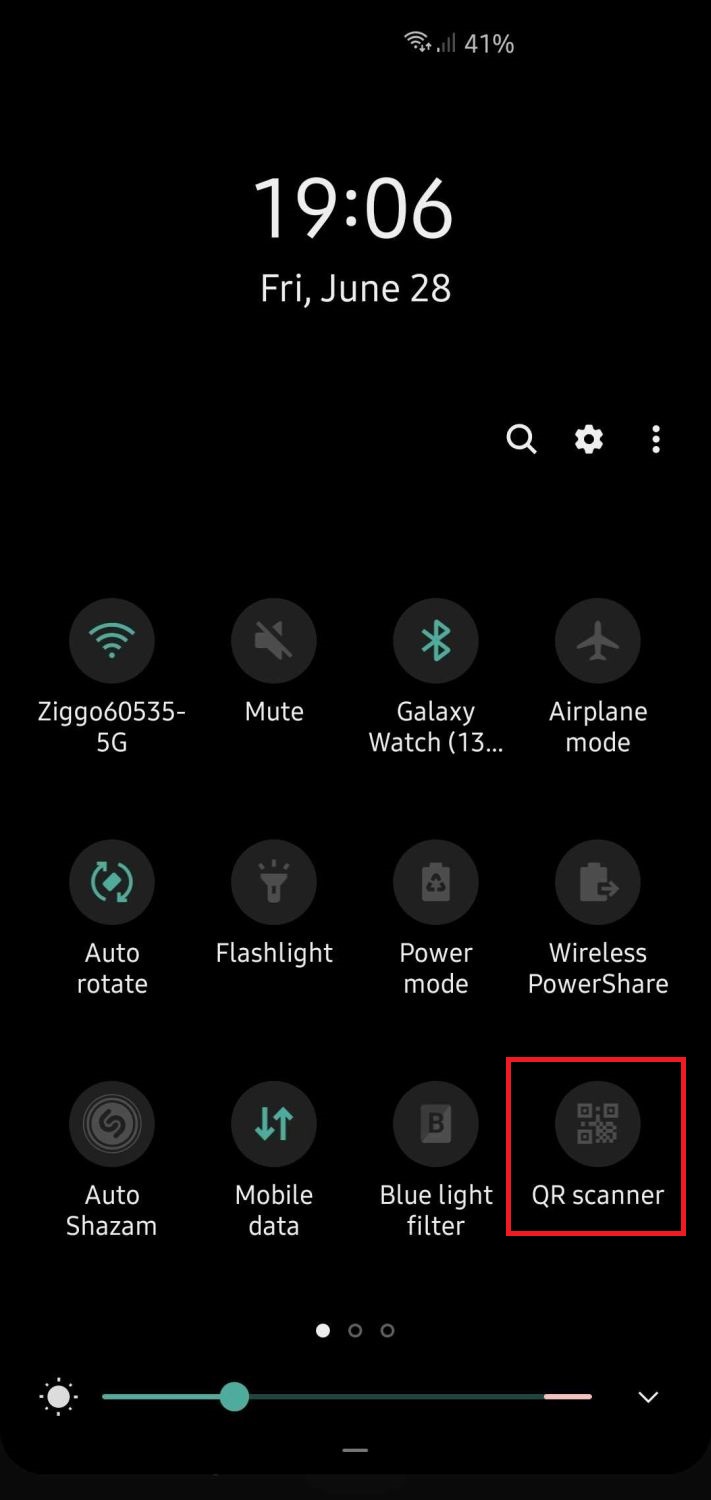This screenshot has width=711, height=1500.
Task: Launch the QR scanner
Action: tap(598, 1124)
